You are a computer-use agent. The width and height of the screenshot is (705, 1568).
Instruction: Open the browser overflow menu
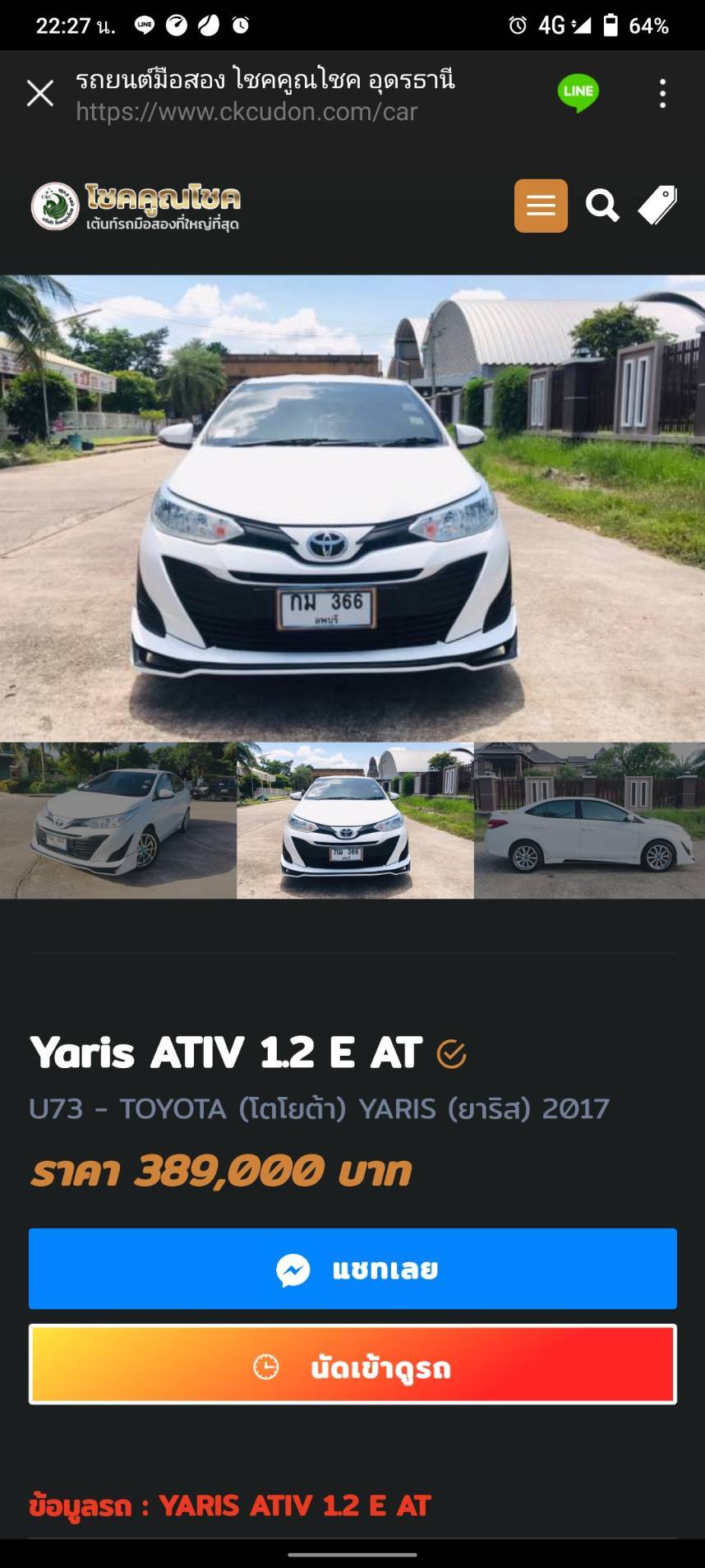[662, 94]
